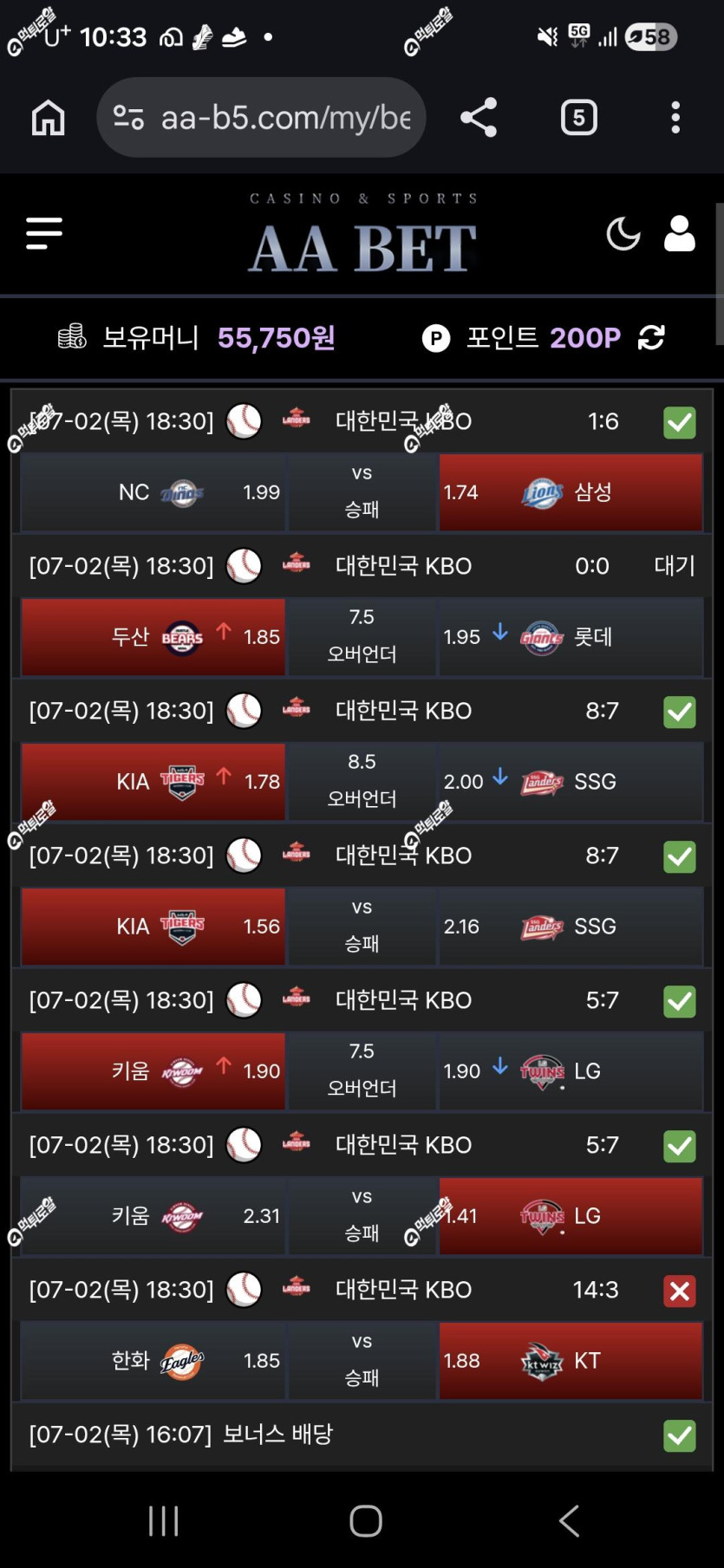724x1568 pixels.
Task: Select 두산 over at 1.85
Action: click(x=153, y=637)
